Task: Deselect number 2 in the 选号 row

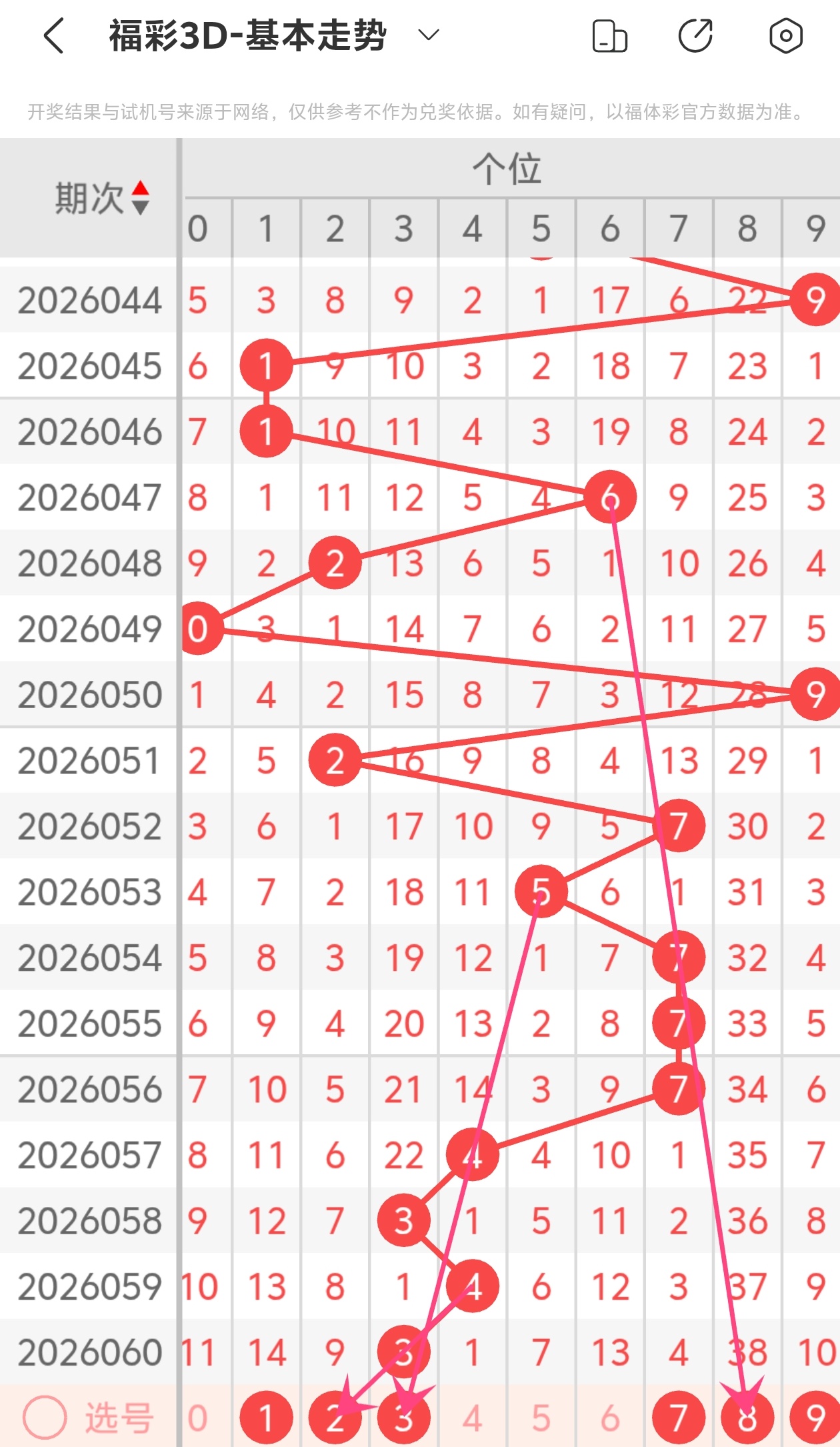Action: 335,1418
